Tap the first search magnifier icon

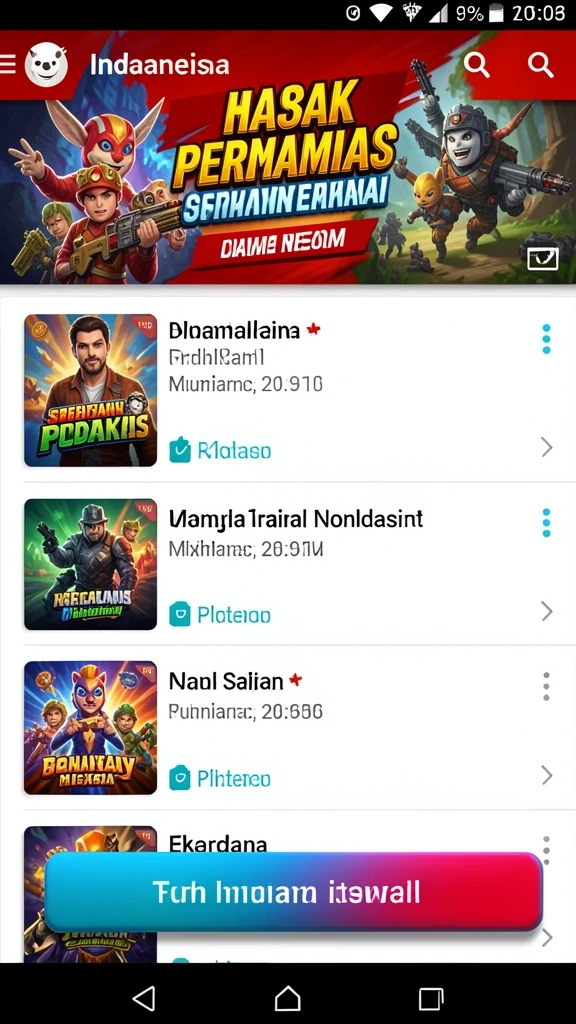click(477, 65)
